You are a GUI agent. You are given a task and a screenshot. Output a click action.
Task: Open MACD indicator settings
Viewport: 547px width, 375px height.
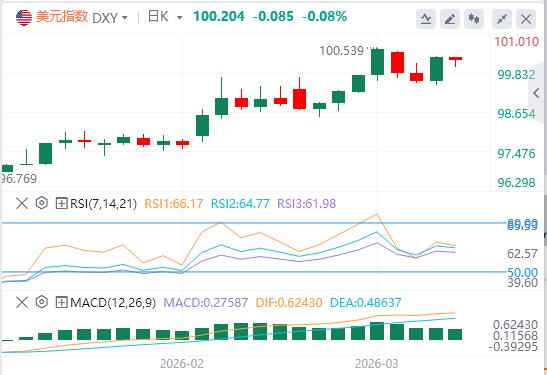tap(42, 302)
